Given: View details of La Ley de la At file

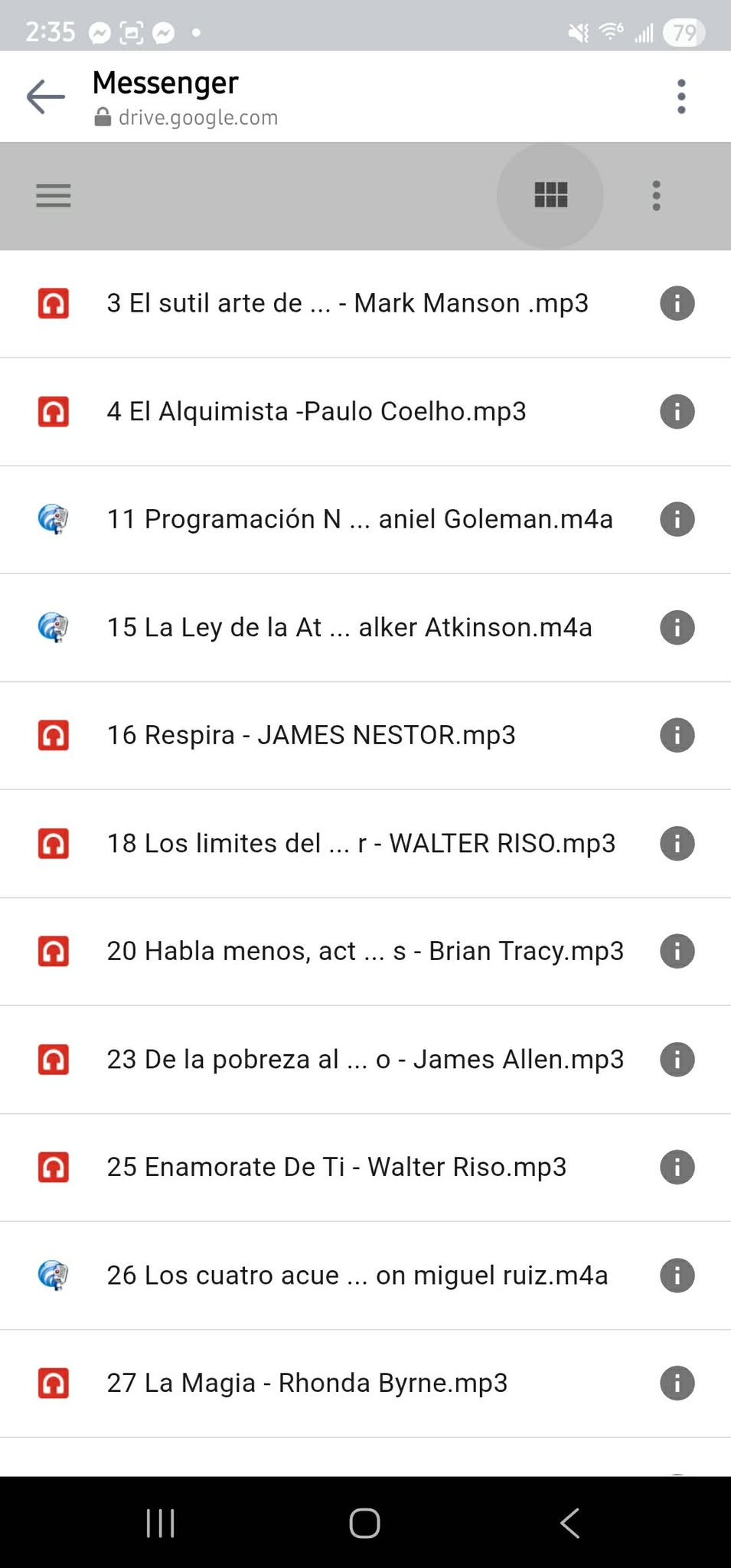Looking at the screenshot, I should 677,628.
